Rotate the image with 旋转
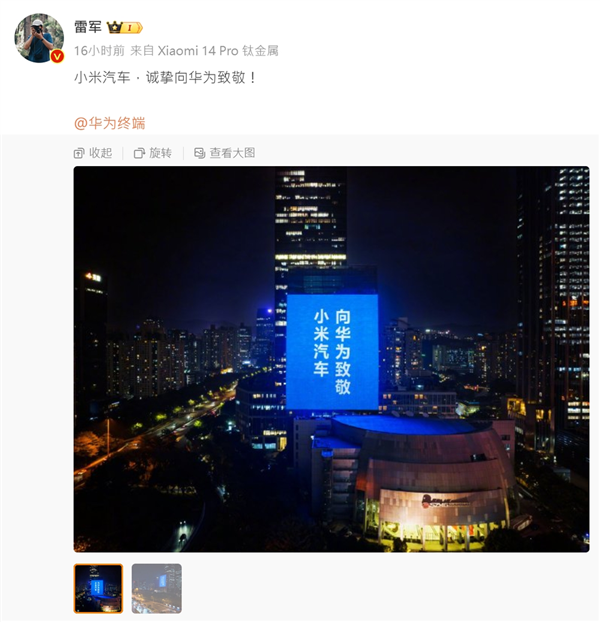600x622 pixels. (x=153, y=153)
